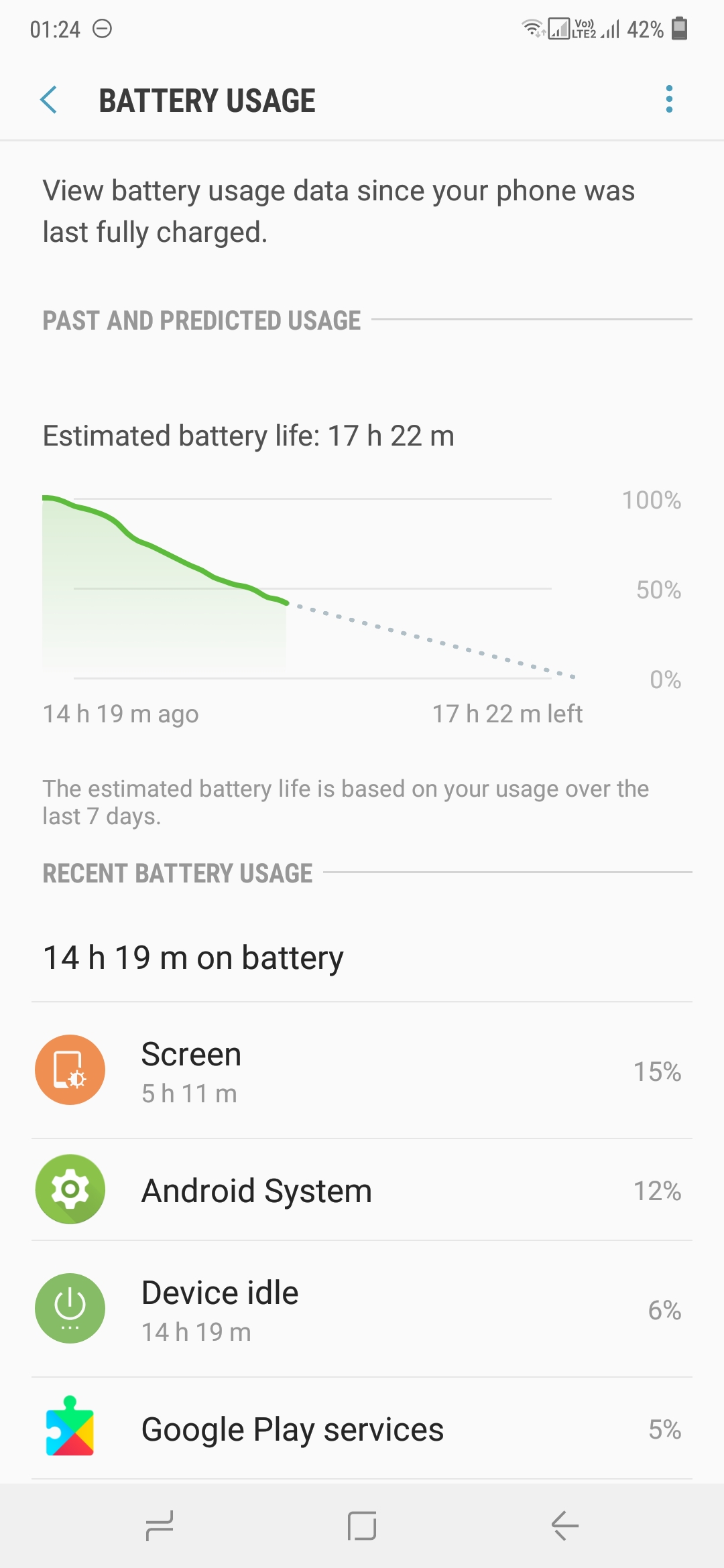The height and width of the screenshot is (1568, 724).
Task: Open the three-dot overflow menu
Action: point(668,99)
